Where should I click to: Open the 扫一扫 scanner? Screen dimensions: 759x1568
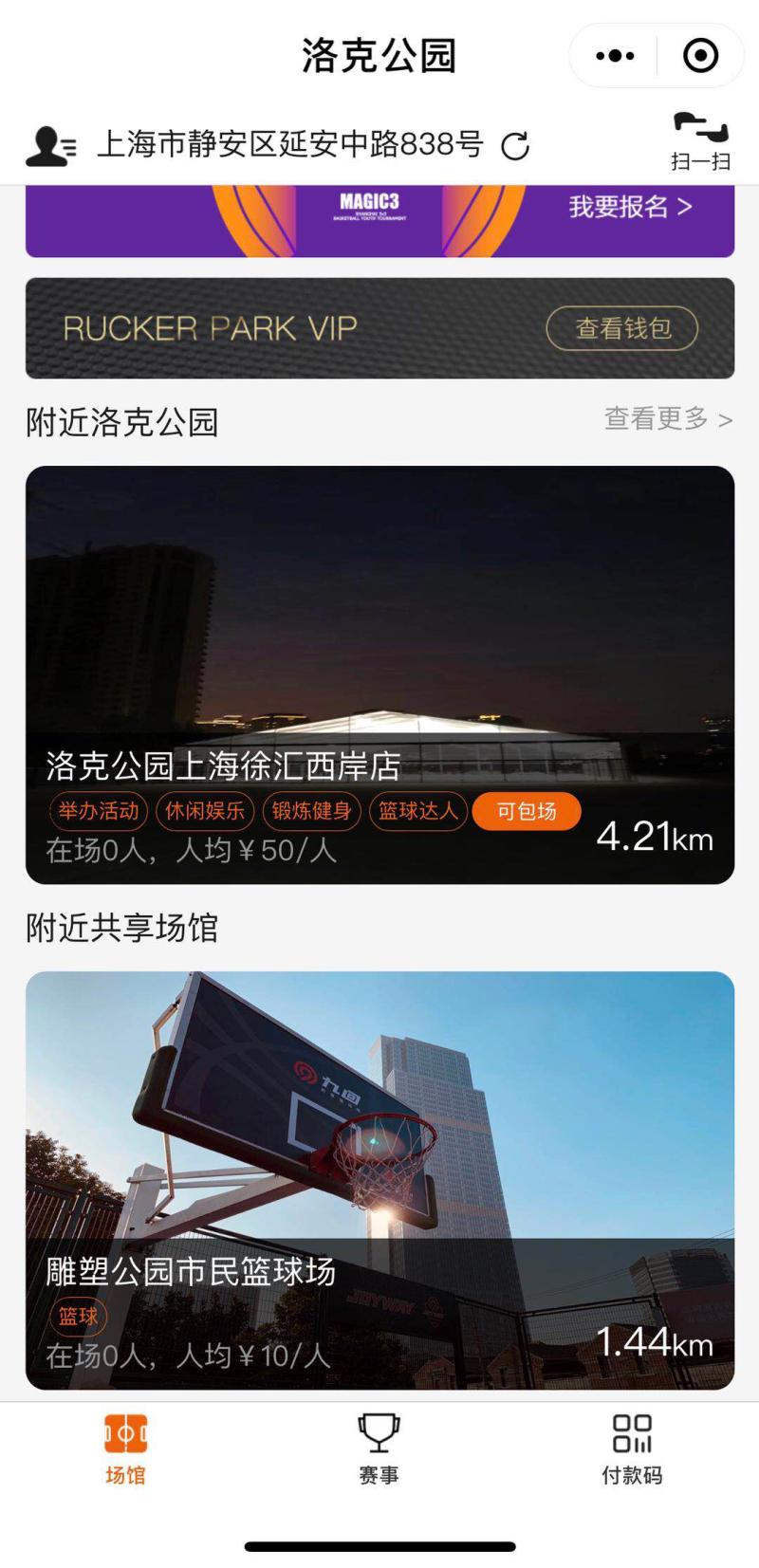[x=700, y=142]
